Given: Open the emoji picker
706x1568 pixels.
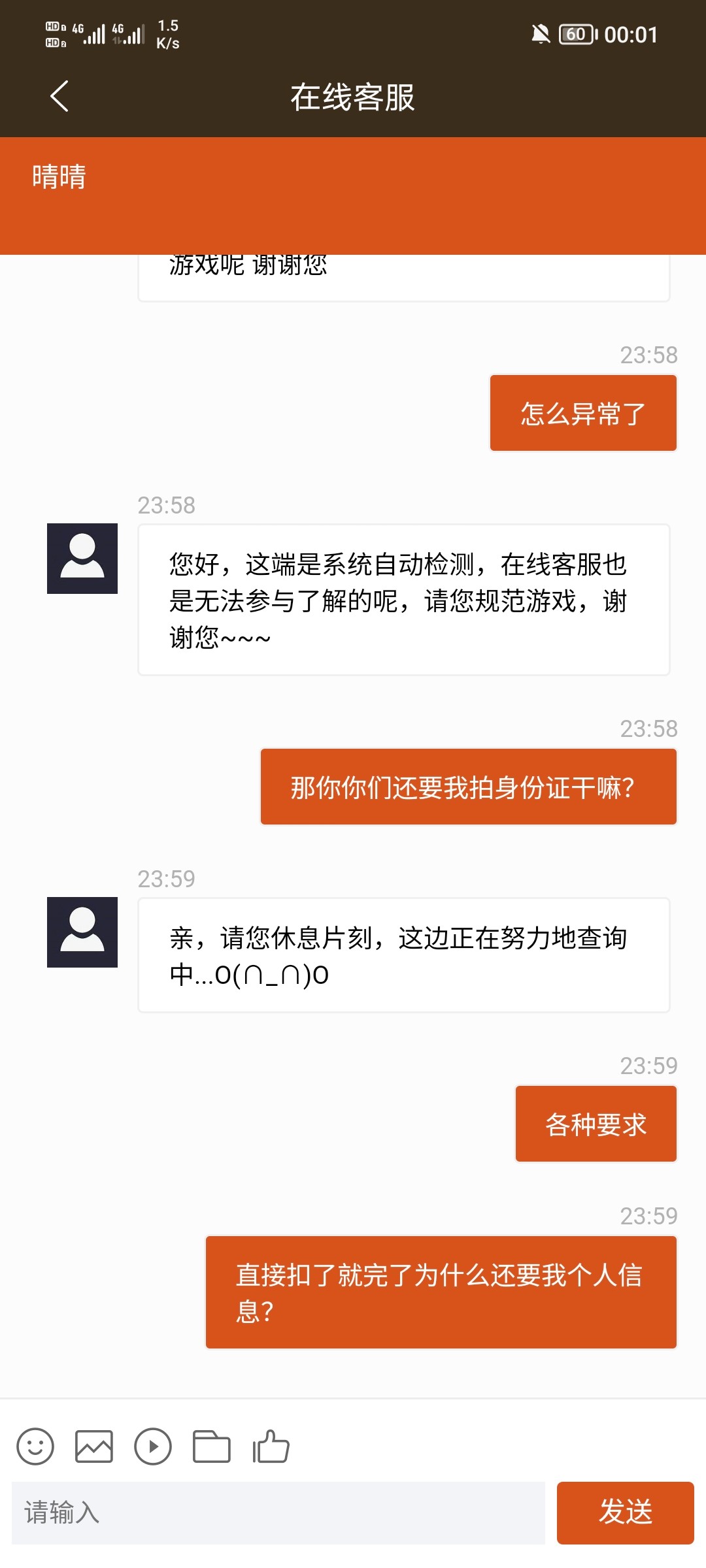Looking at the screenshot, I should pos(35,1446).
